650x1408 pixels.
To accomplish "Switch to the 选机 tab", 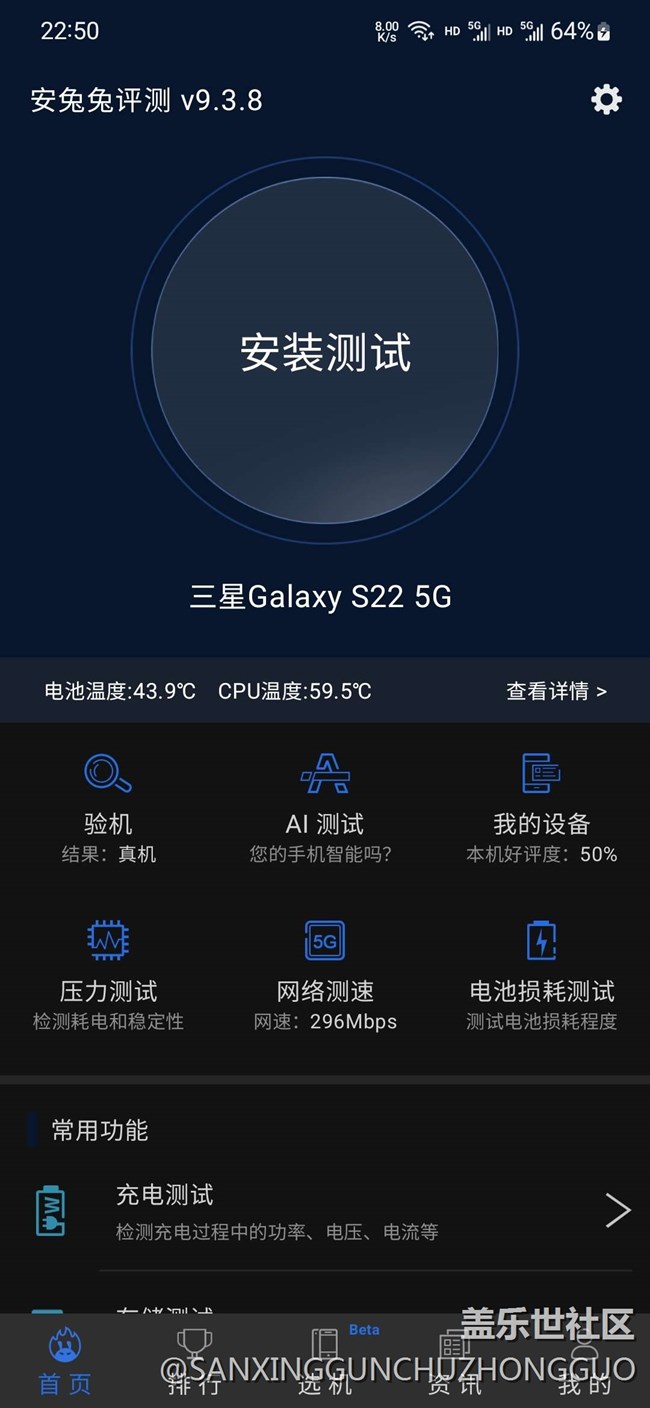I will click(x=325, y=1362).
